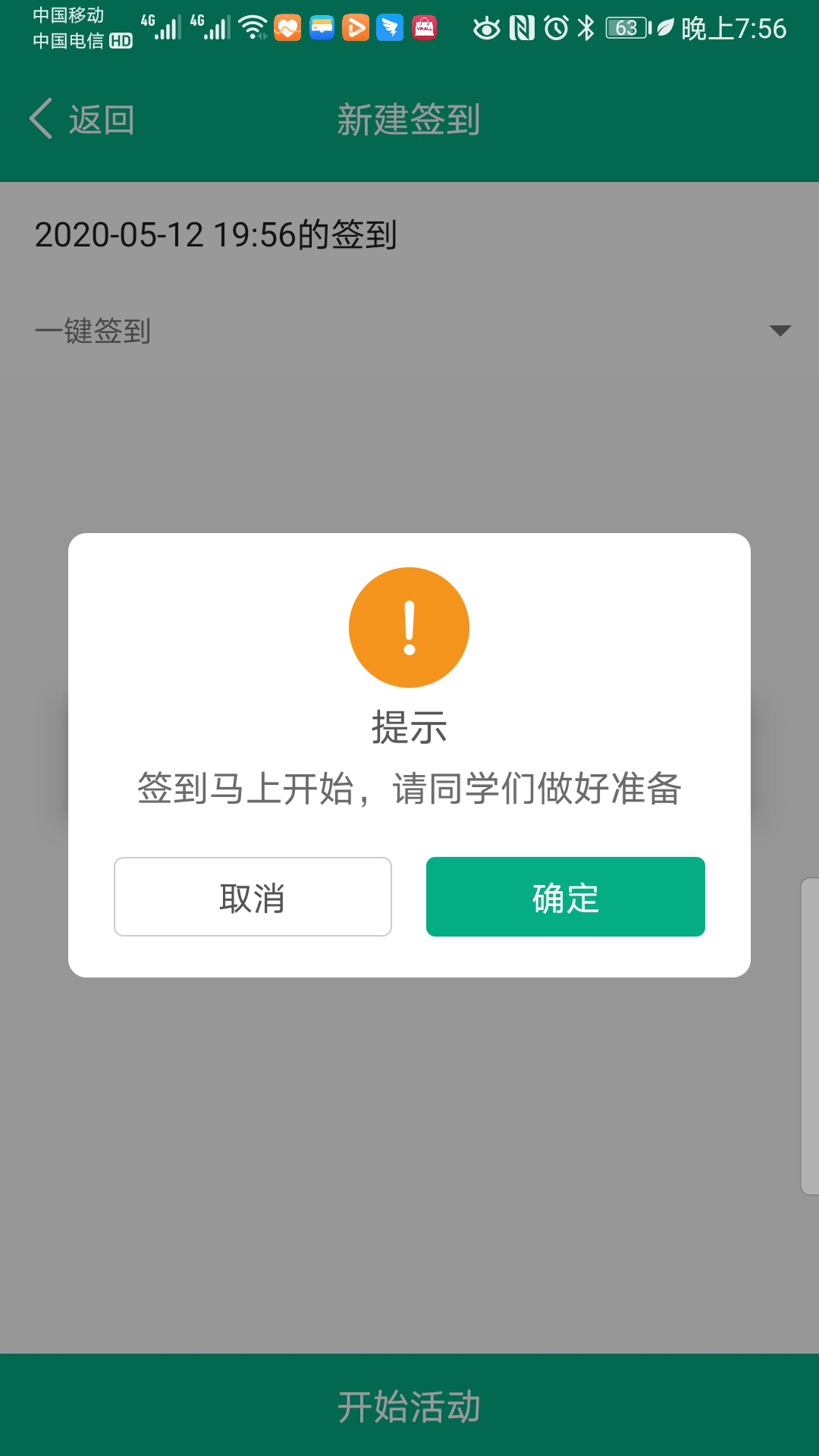Expand the 一键签到 sign-in type dropdown
The image size is (819, 1456).
pyautogui.click(x=779, y=331)
